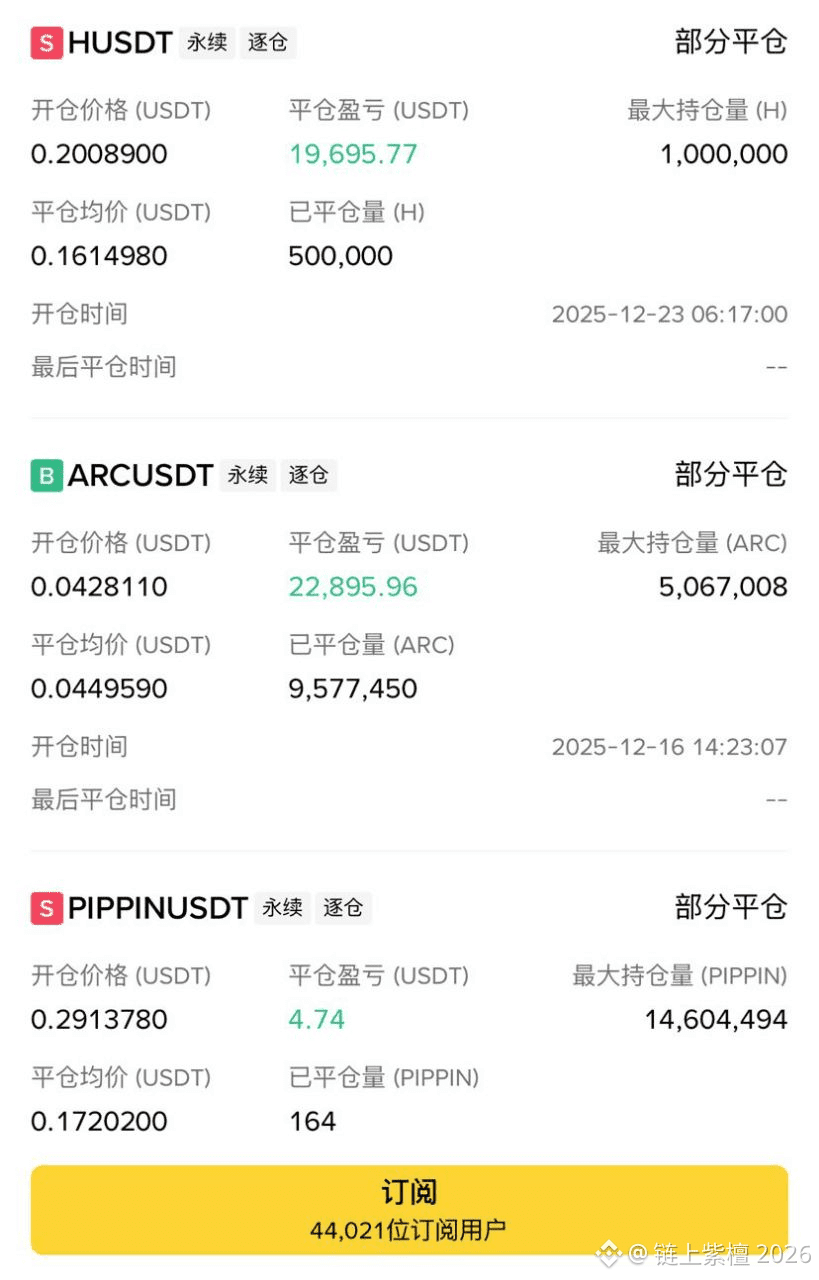Image resolution: width=819 pixels, height=1280 pixels.
Task: Tap the yellow 订阅 subscribe button
Action: coord(409,1208)
